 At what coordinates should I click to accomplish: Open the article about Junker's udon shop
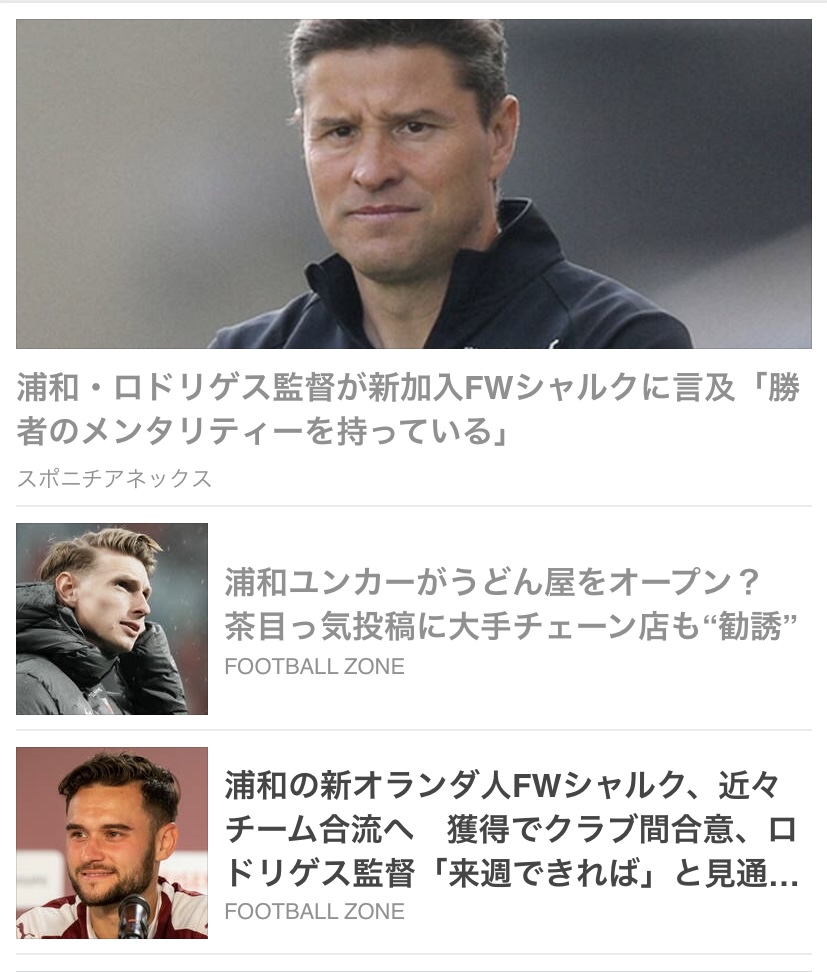pyautogui.click(x=510, y=605)
